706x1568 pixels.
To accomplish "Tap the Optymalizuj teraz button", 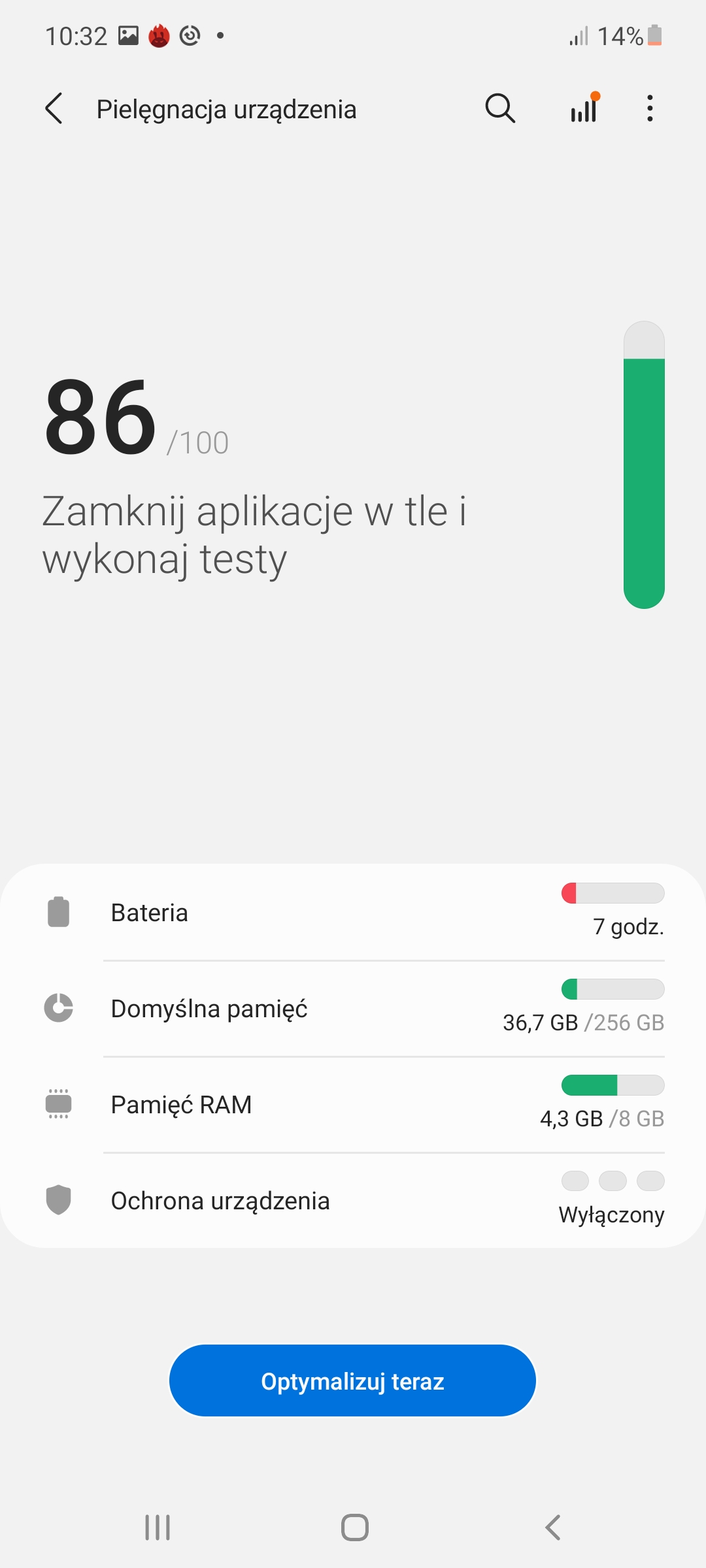I will click(x=353, y=1381).
